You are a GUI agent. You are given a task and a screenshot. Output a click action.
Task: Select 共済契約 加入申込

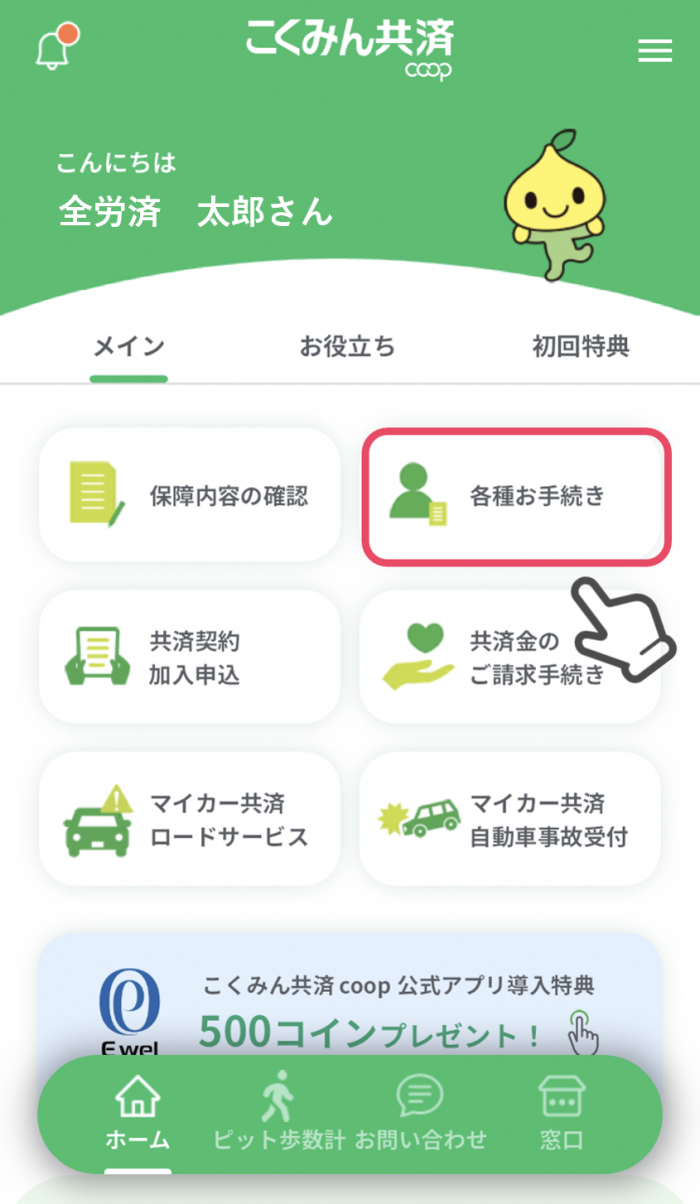pyautogui.click(x=190, y=657)
